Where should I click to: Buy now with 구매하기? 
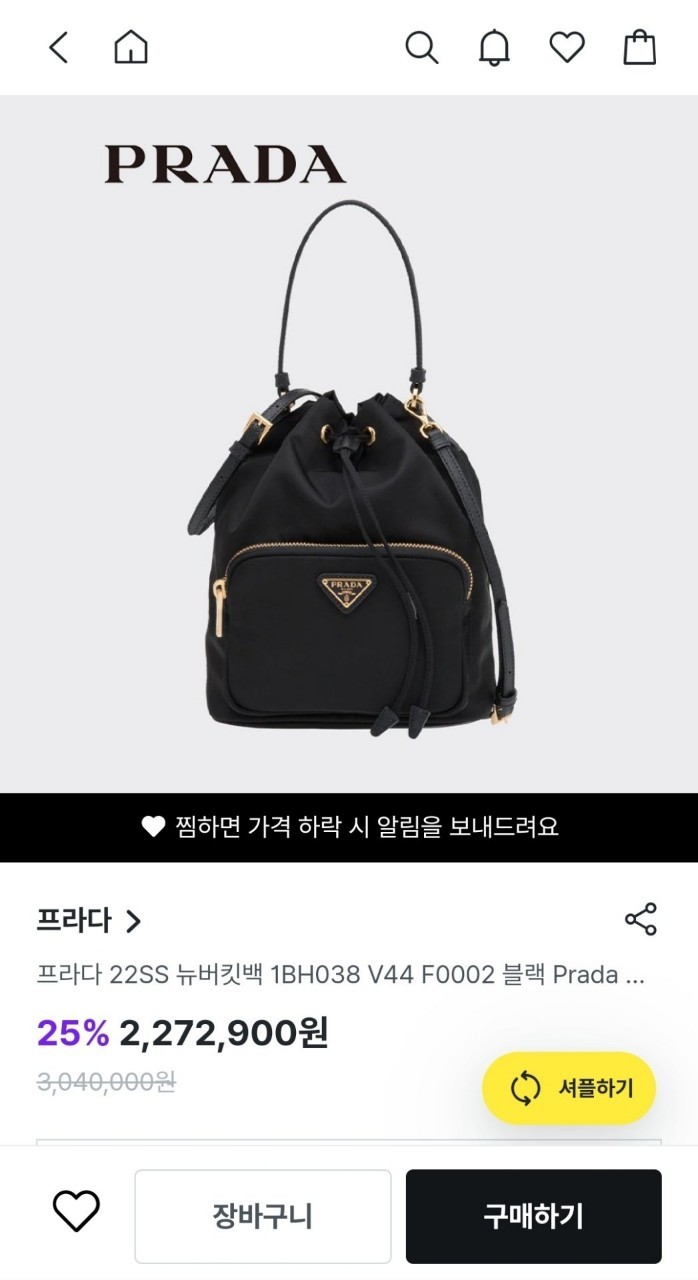(533, 1216)
